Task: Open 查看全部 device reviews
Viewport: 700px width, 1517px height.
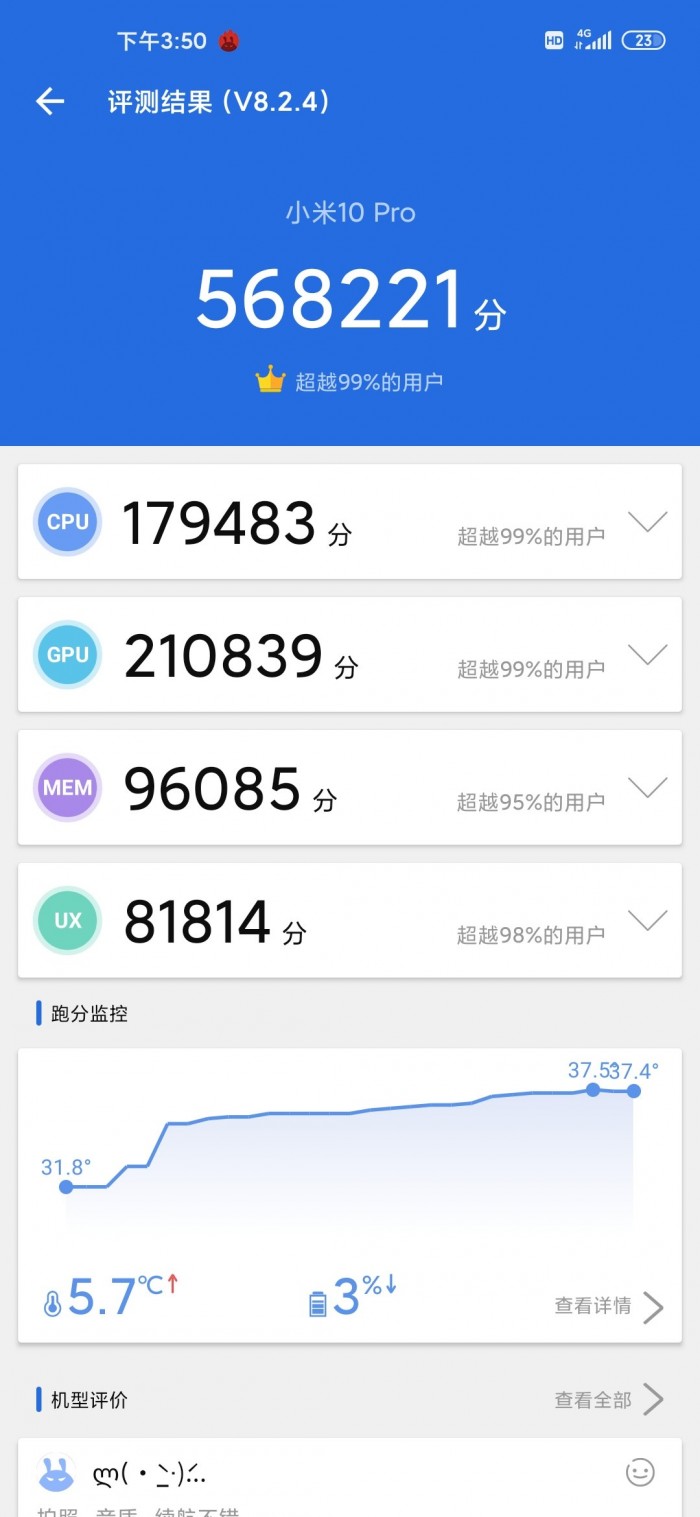Action: point(608,1400)
